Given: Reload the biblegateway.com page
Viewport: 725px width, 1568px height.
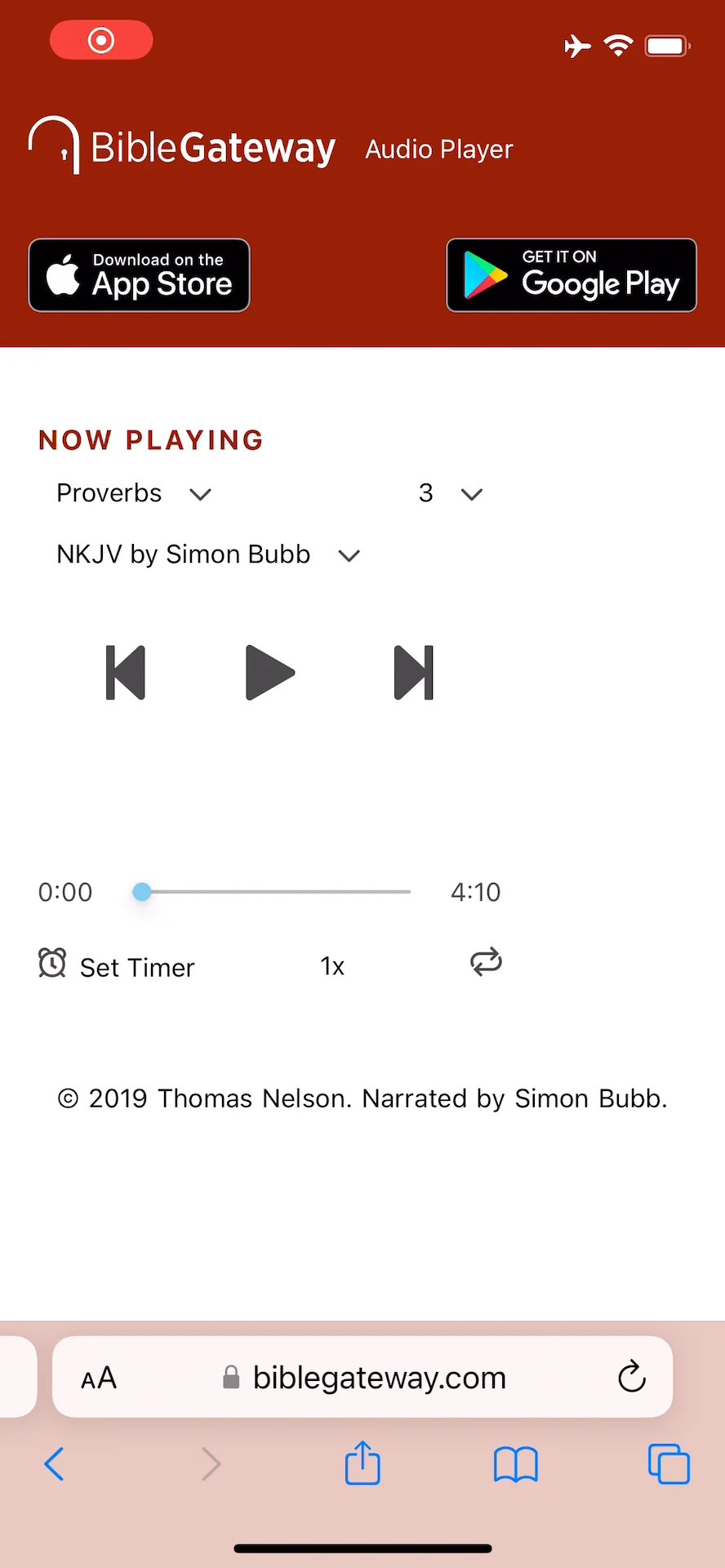Looking at the screenshot, I should click(632, 1377).
